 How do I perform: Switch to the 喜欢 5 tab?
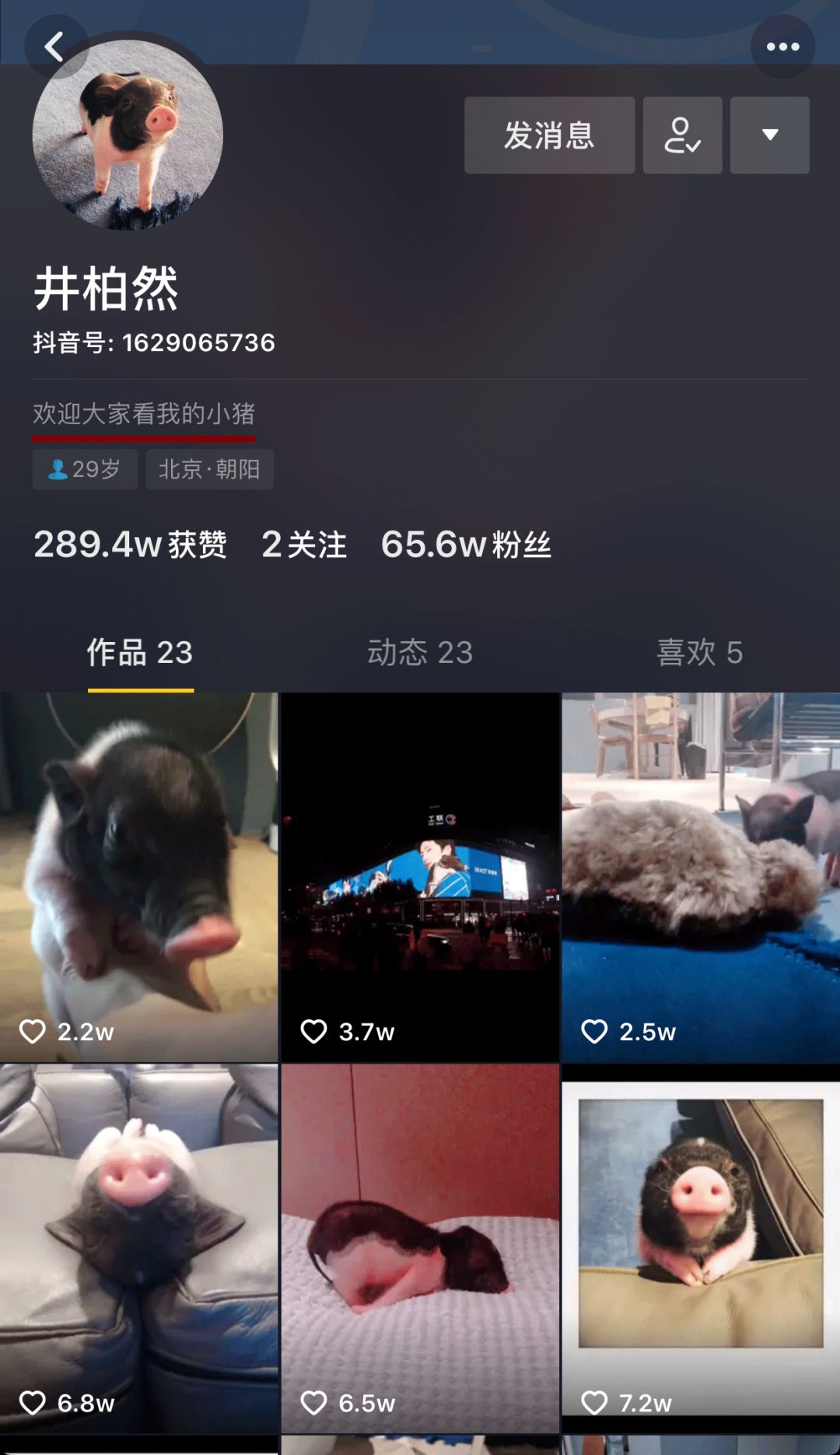(x=698, y=654)
